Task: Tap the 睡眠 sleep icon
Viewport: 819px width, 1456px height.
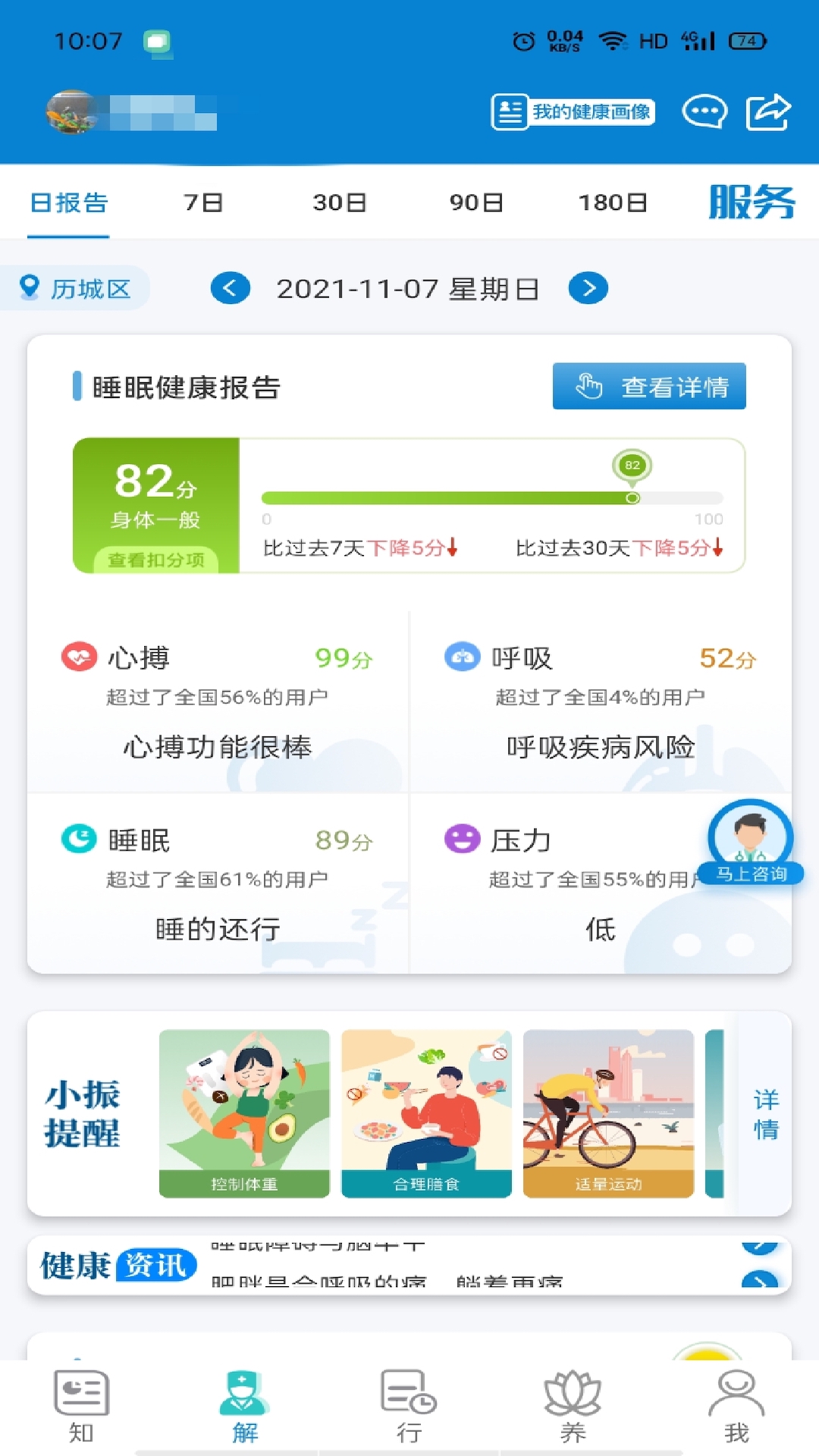Action: [x=82, y=839]
